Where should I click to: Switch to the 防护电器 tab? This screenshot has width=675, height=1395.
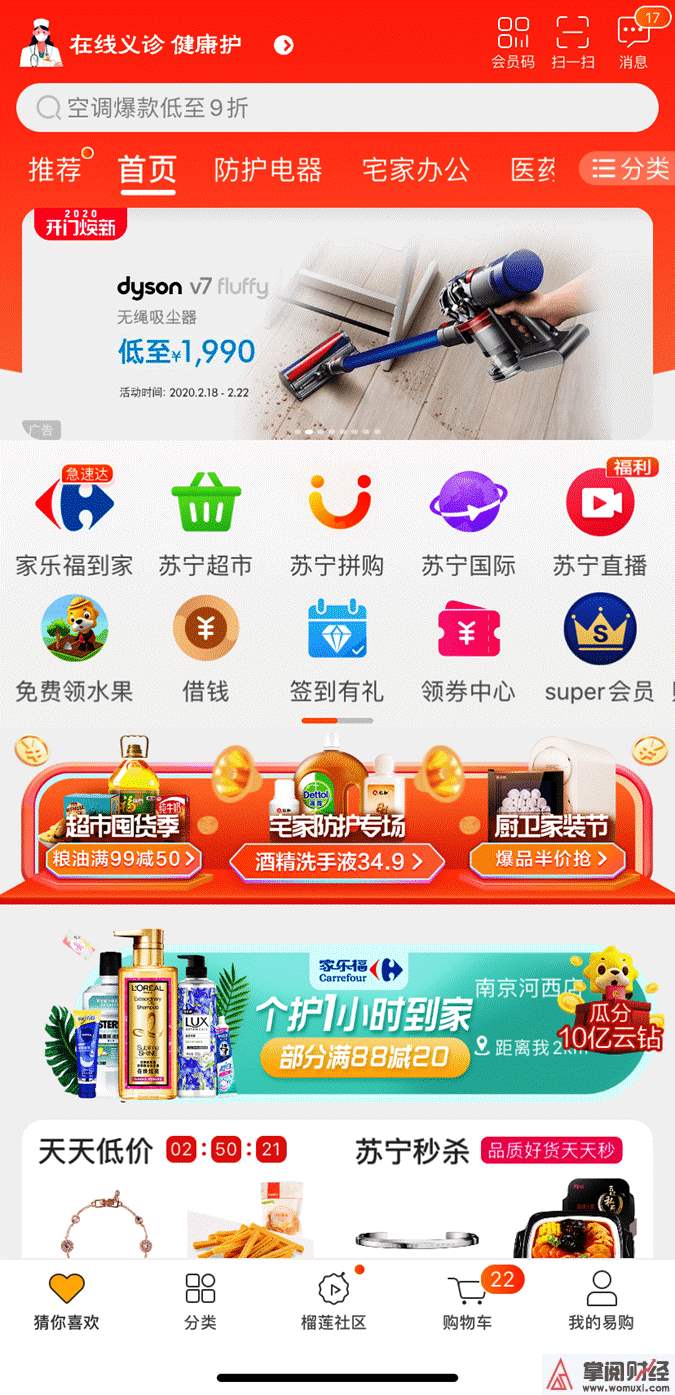point(268,169)
